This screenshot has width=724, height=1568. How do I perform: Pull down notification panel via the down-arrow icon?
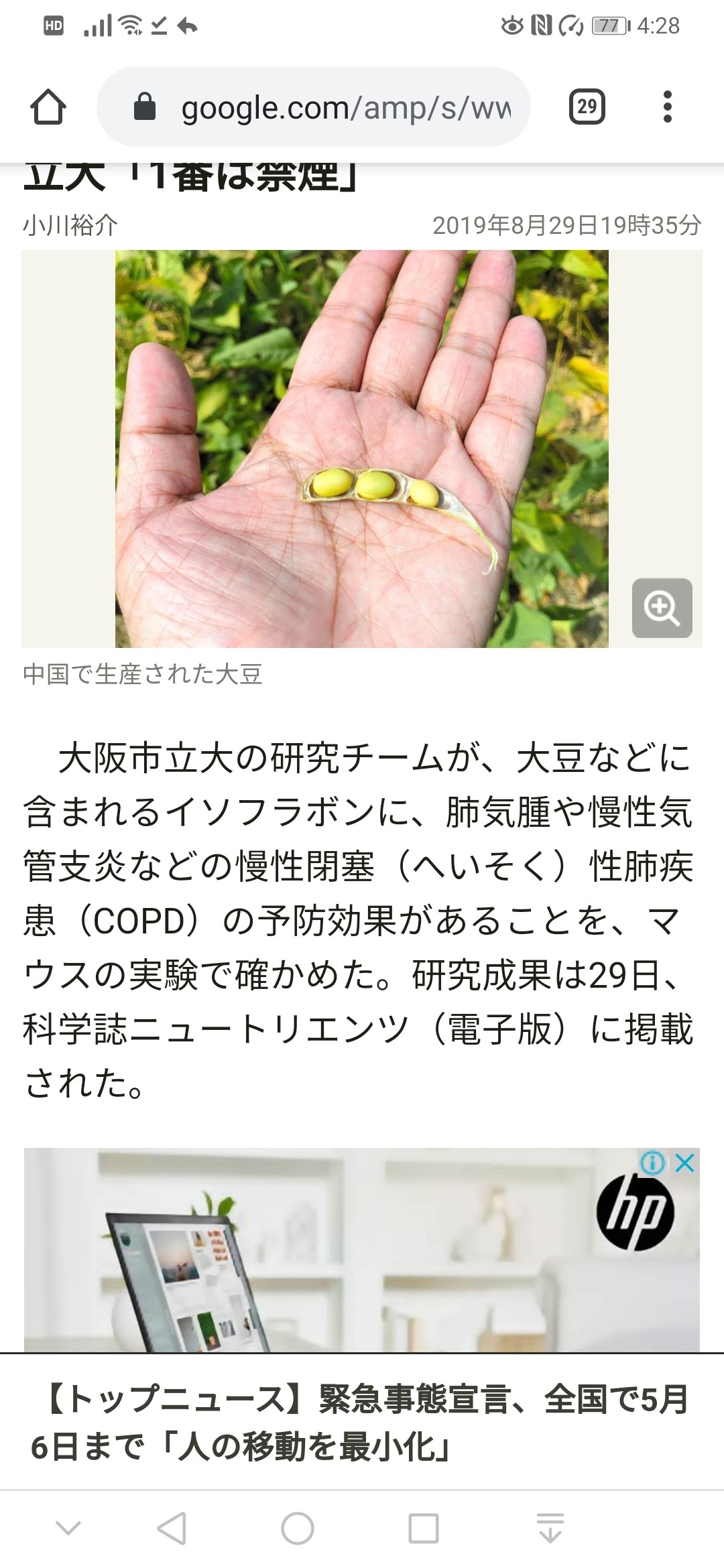pos(550,1528)
